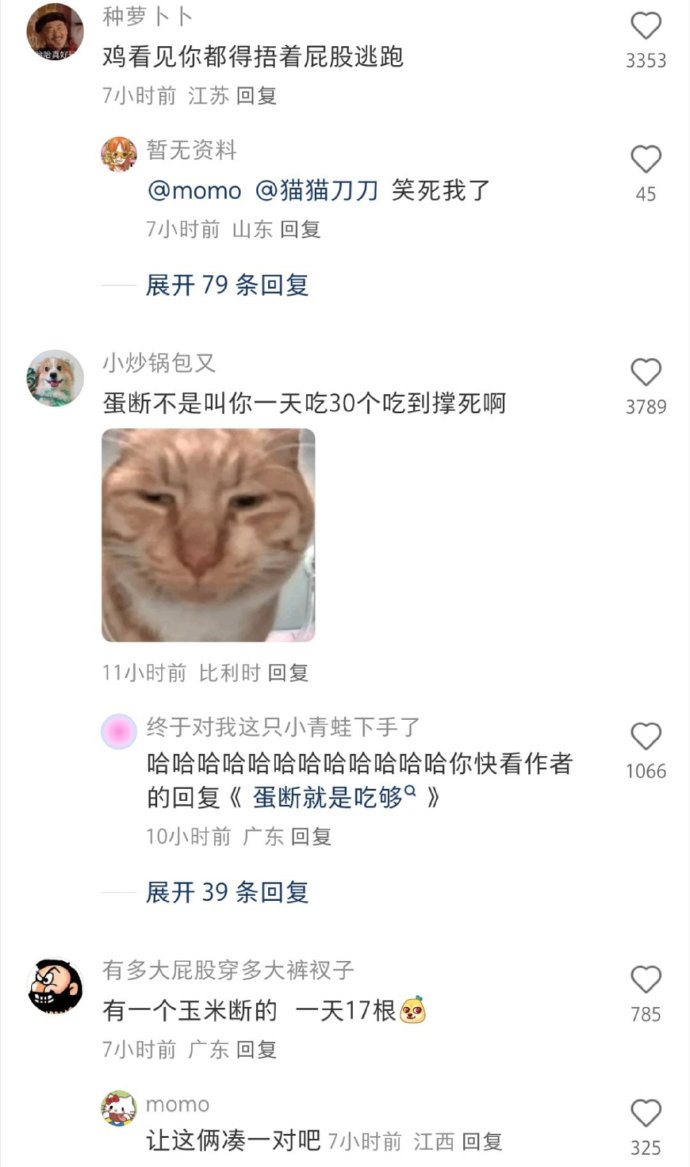Like the comment by 有多大屁股穿多大裤衩子
This screenshot has height=1167, width=690.
coord(646,981)
